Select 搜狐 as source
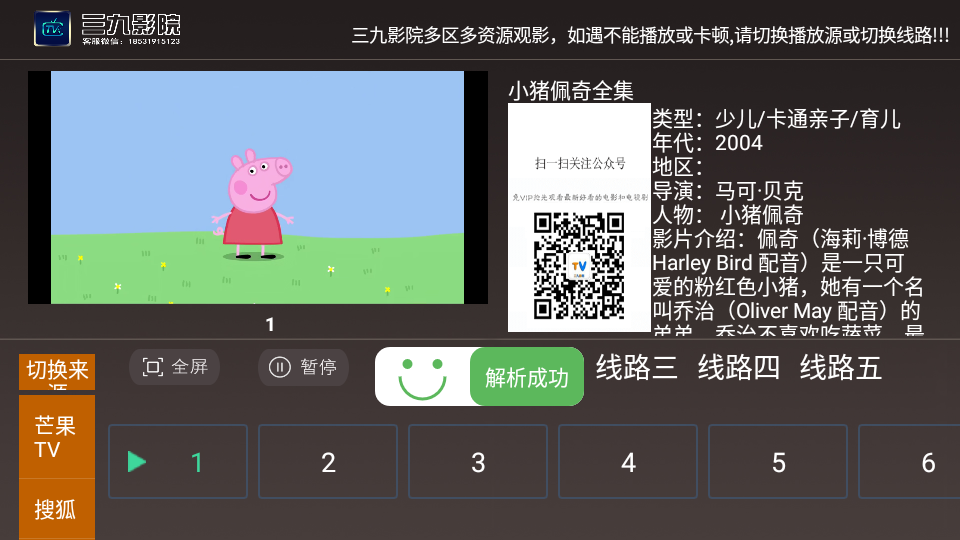Image resolution: width=960 pixels, height=540 pixels. [x=57, y=509]
